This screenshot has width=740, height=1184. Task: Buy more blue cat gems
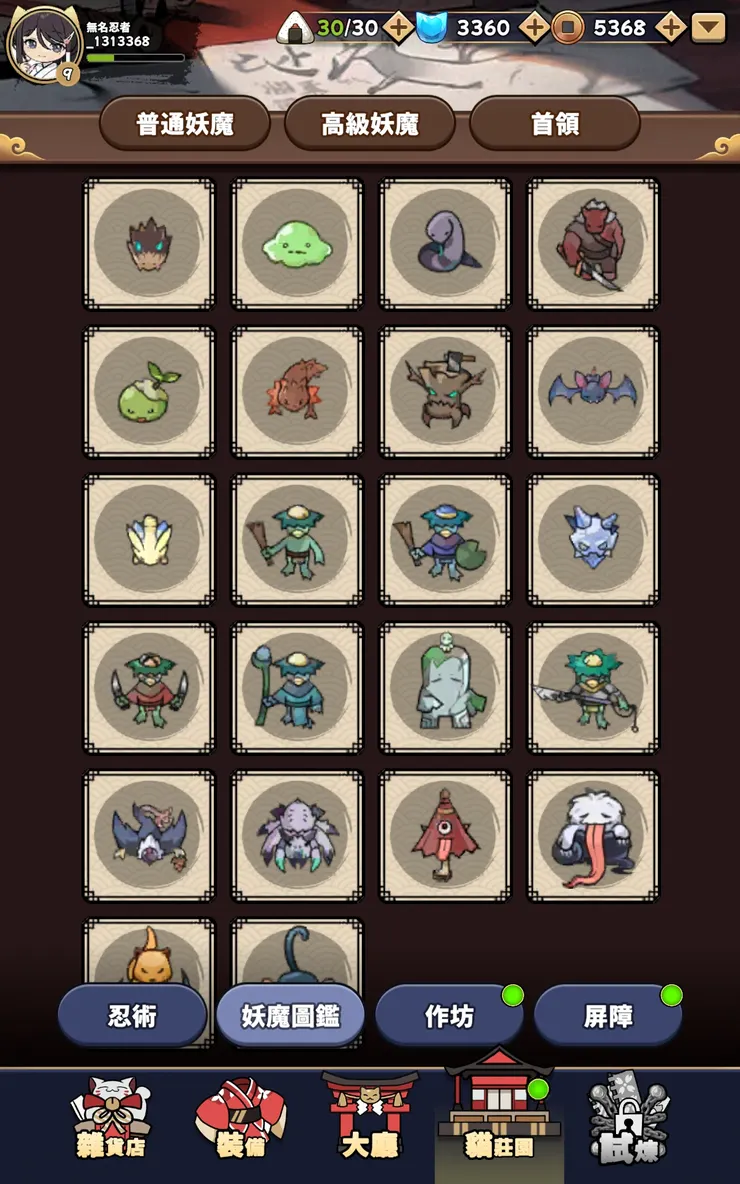click(534, 27)
